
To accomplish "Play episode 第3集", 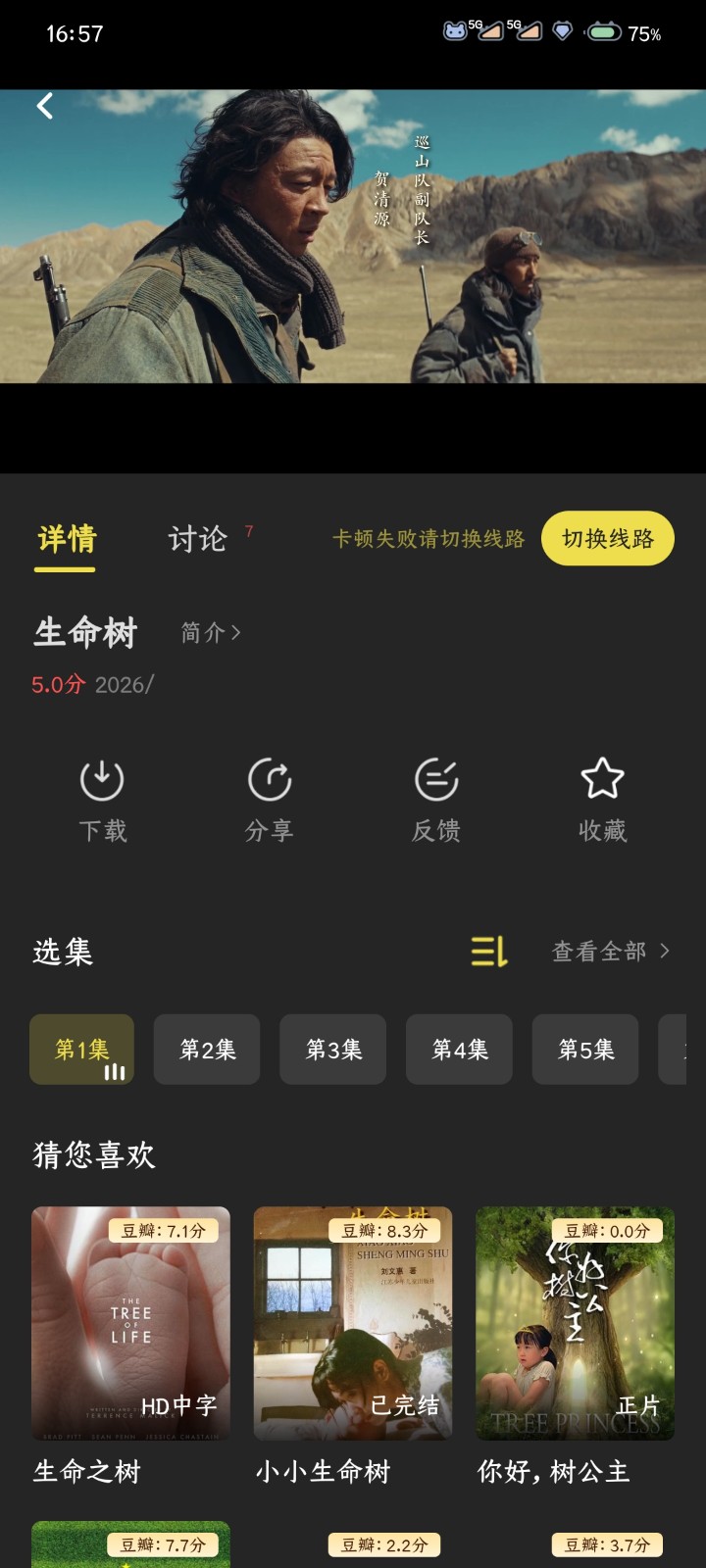I will tap(333, 1050).
